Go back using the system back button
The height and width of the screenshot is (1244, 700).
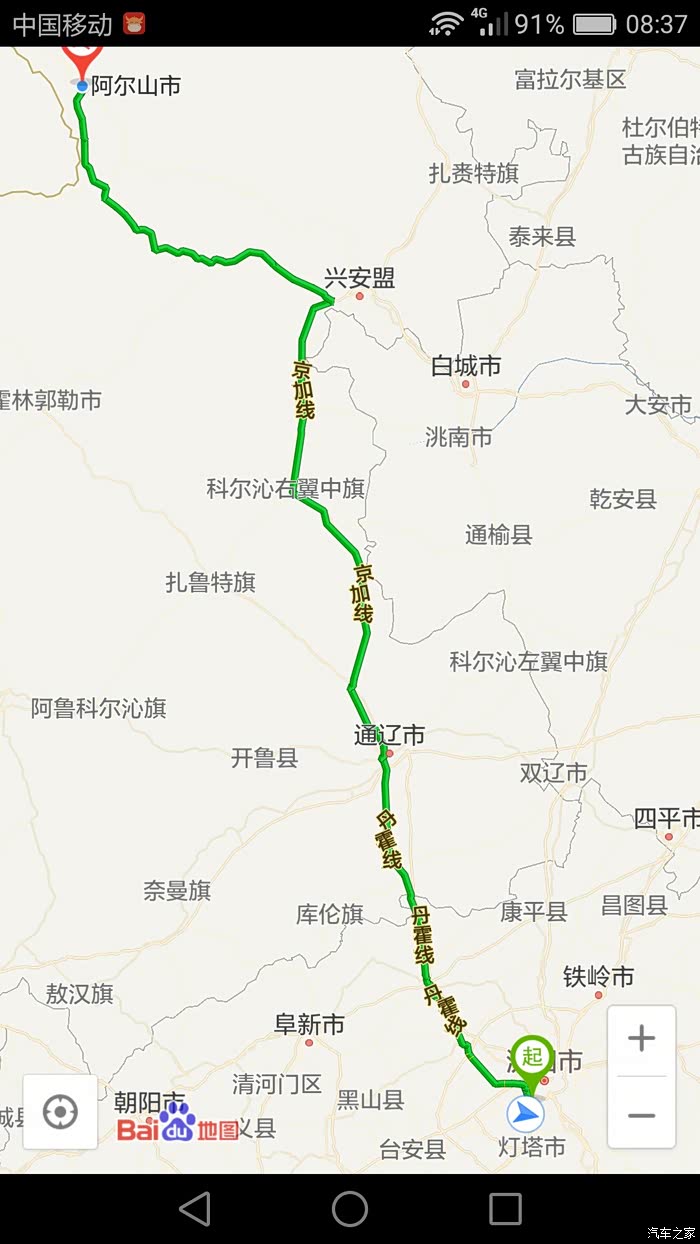point(195,1208)
